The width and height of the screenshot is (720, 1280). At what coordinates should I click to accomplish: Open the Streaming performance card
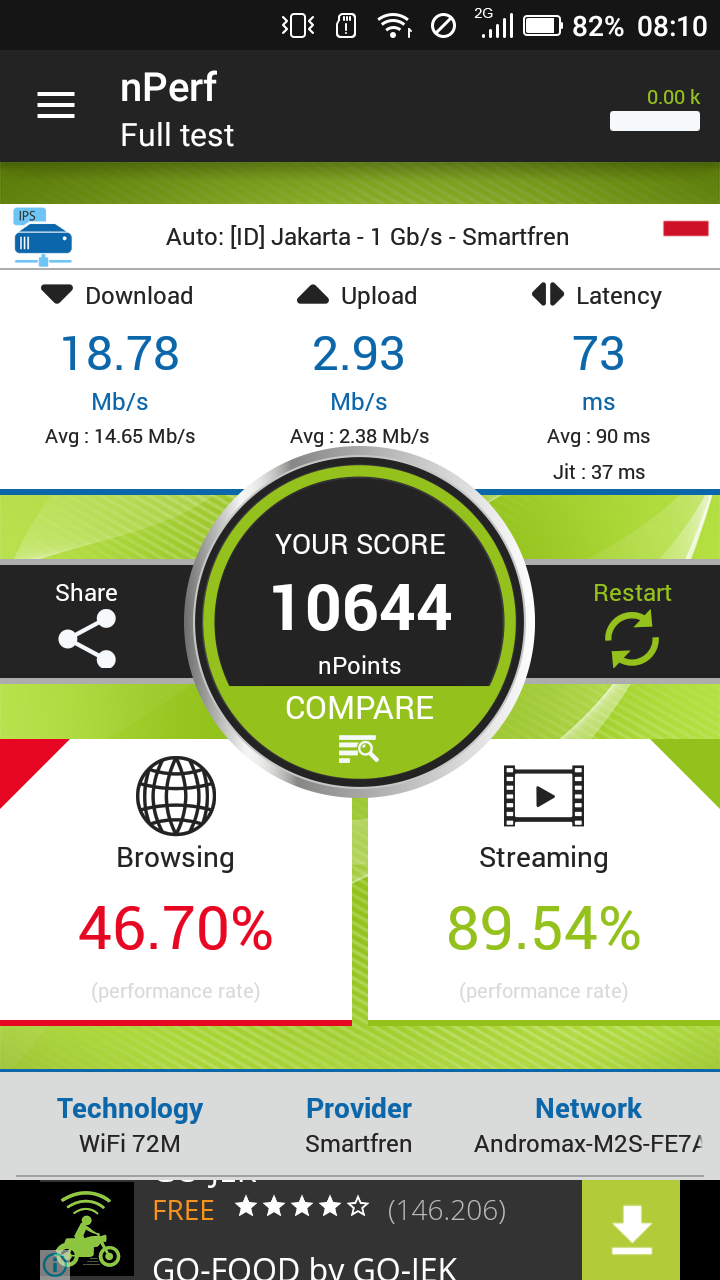(x=543, y=880)
